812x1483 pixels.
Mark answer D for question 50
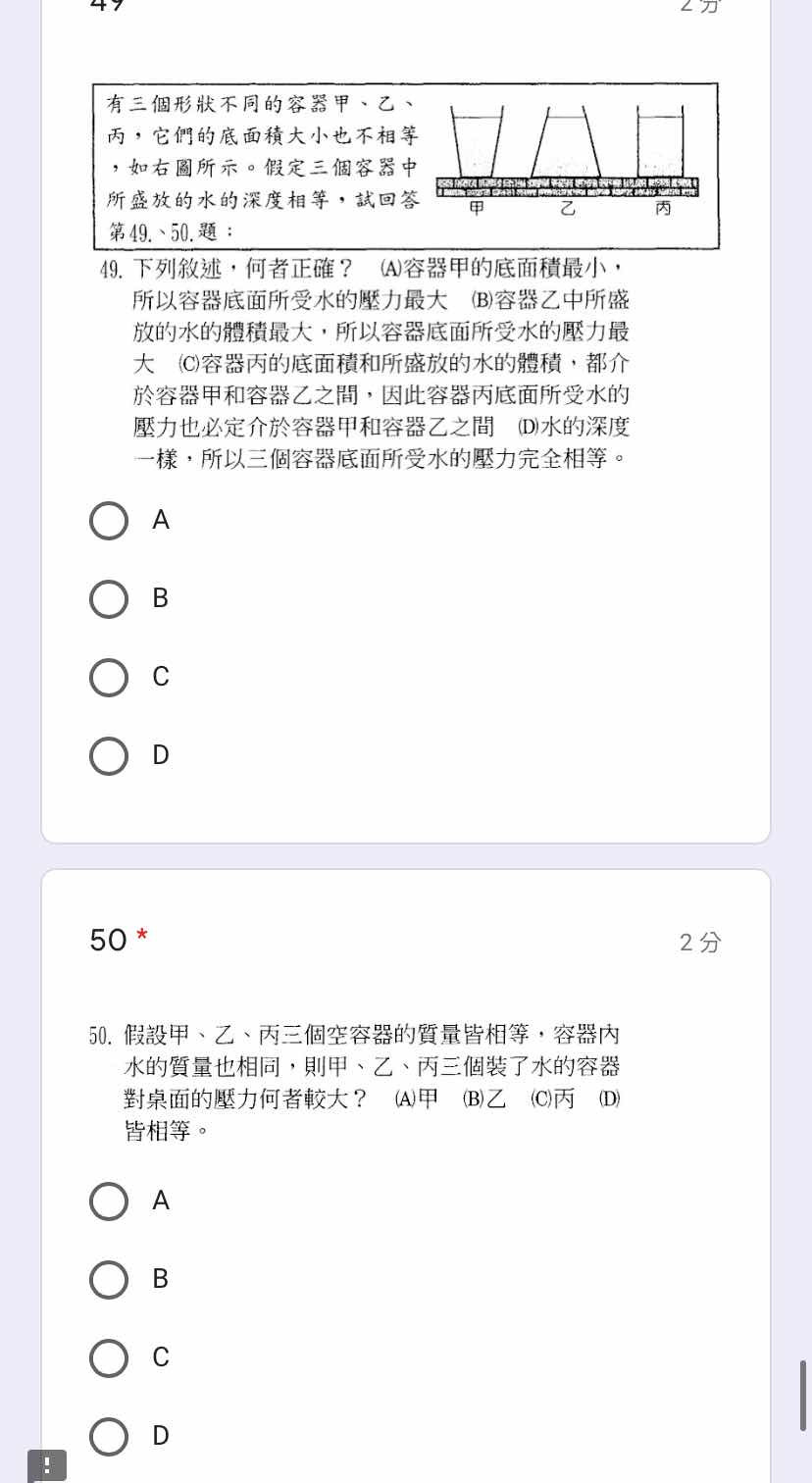pyautogui.click(x=109, y=1437)
